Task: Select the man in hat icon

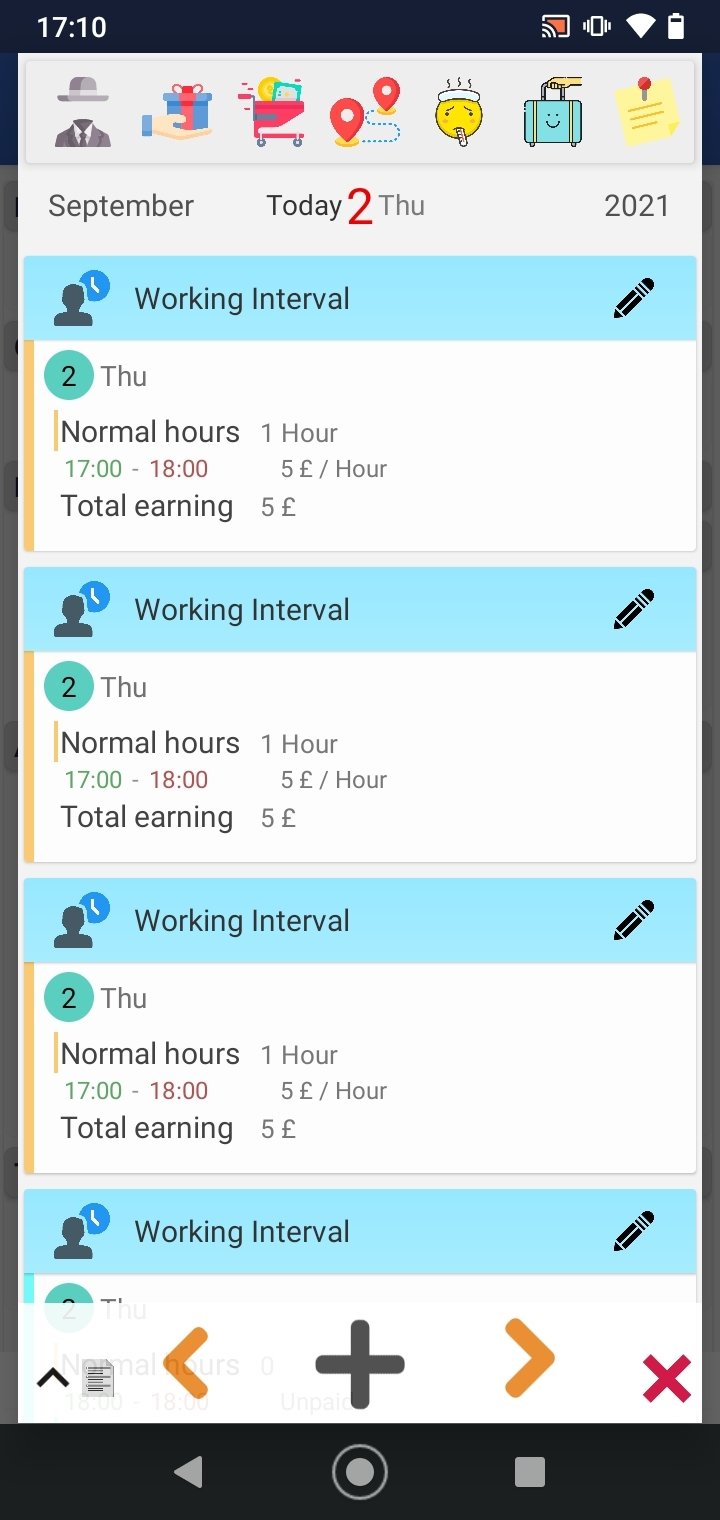Action: 83,112
